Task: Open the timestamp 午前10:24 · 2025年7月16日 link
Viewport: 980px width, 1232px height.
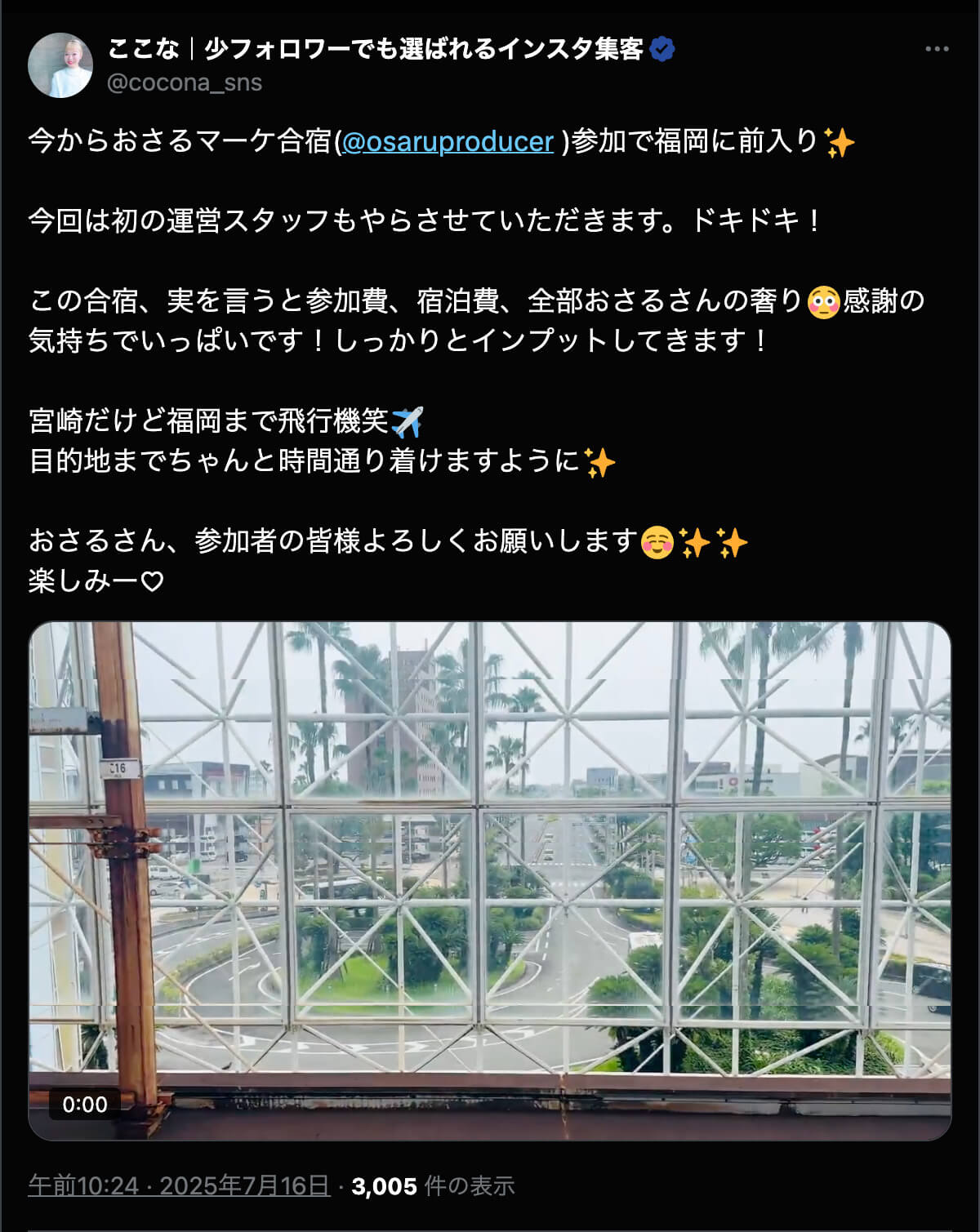Action: [179, 1185]
